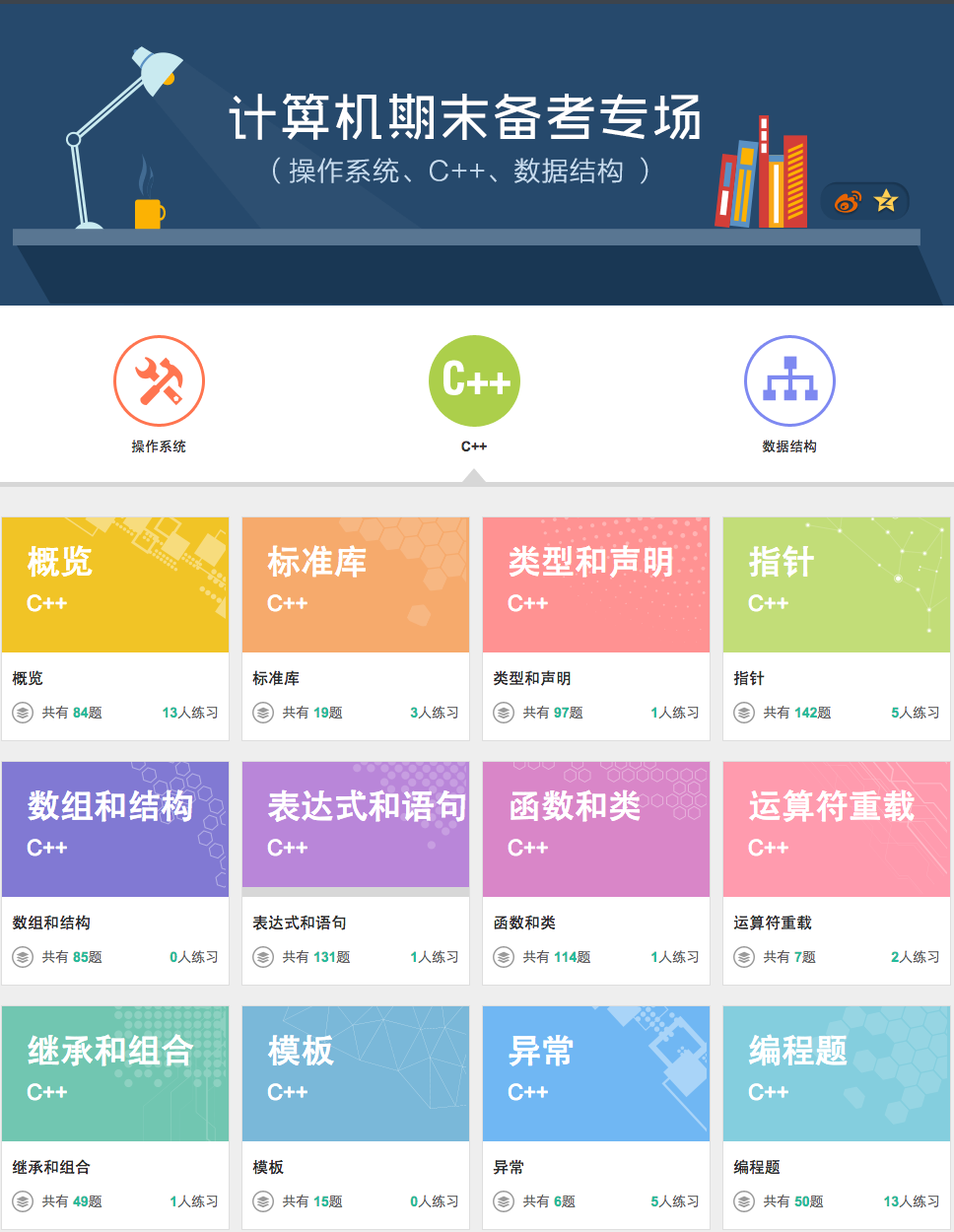
Task: Switch to the 操作系统 category
Action: [x=159, y=381]
